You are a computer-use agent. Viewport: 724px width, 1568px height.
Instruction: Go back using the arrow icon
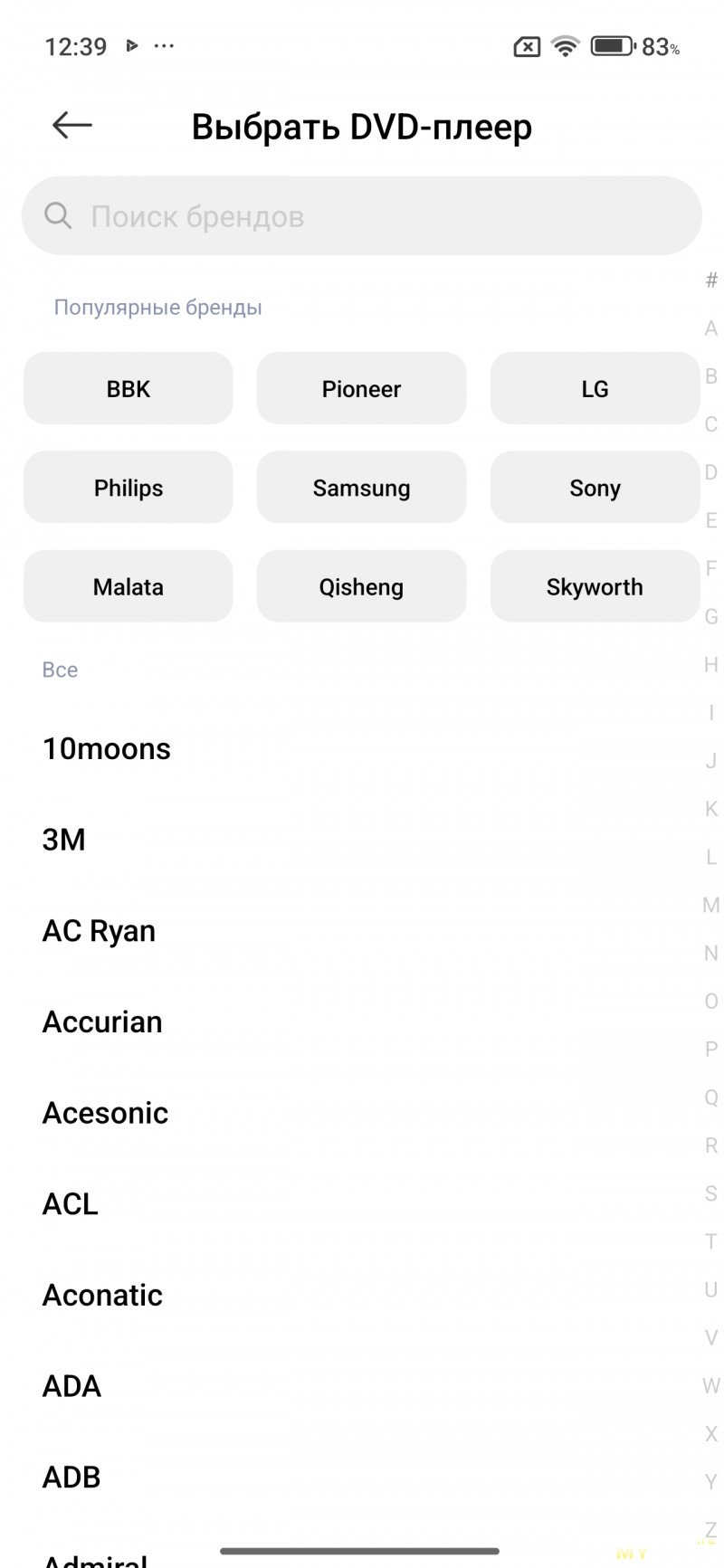[72, 126]
